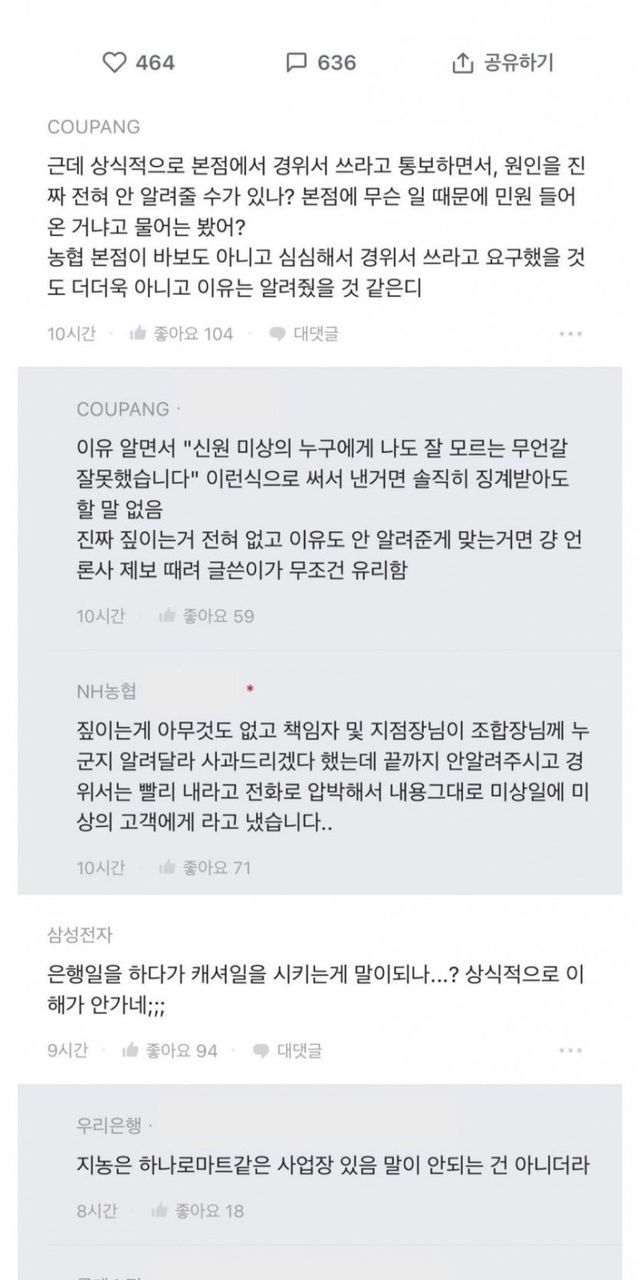The height and width of the screenshot is (1280, 640).
Task: Reply to the COUPANG comment via 대댓글
Action: click(x=303, y=334)
